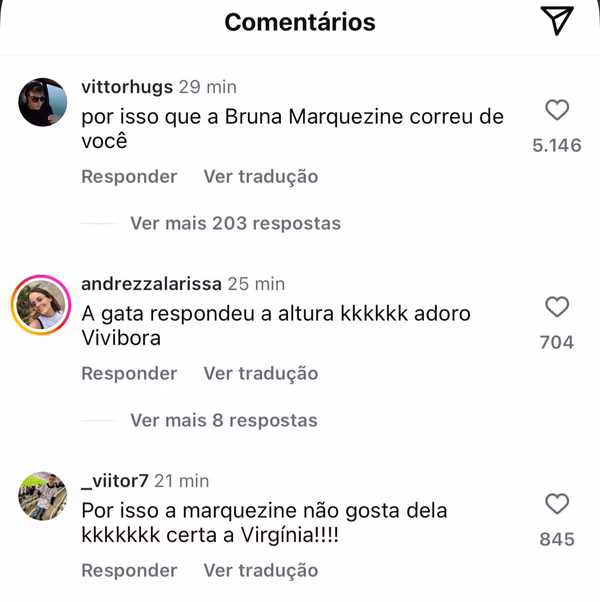This screenshot has height=602, width=600.
Task: Reply to andrezzalarissa's comment
Action: coord(129,374)
